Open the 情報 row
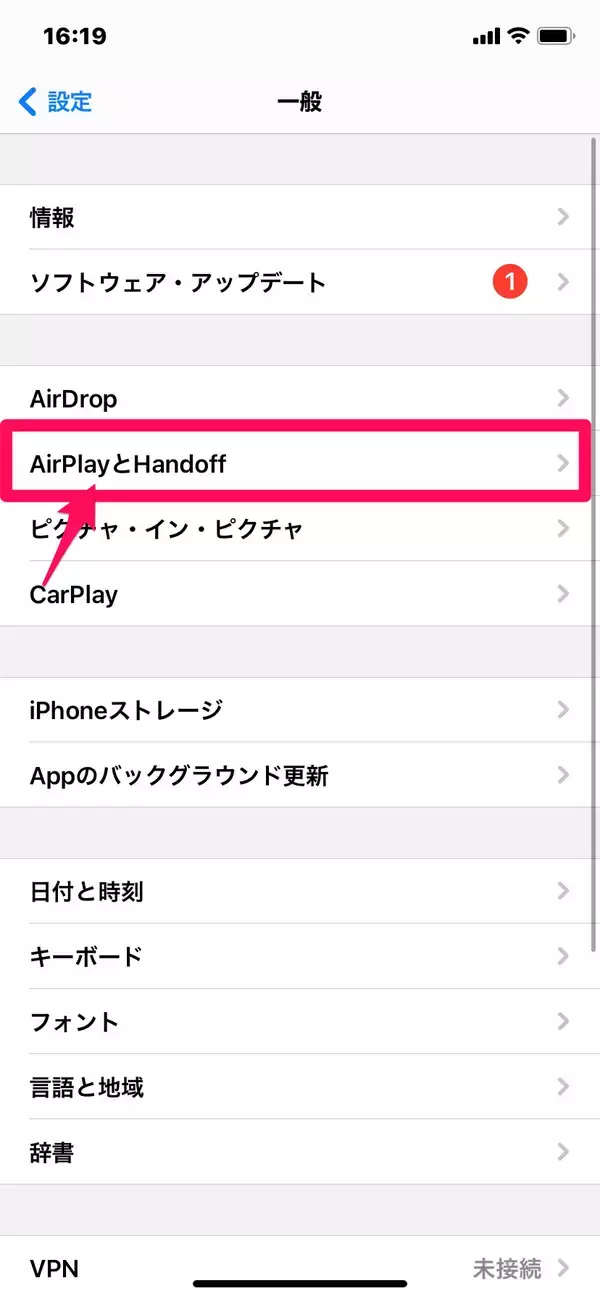 (x=300, y=217)
